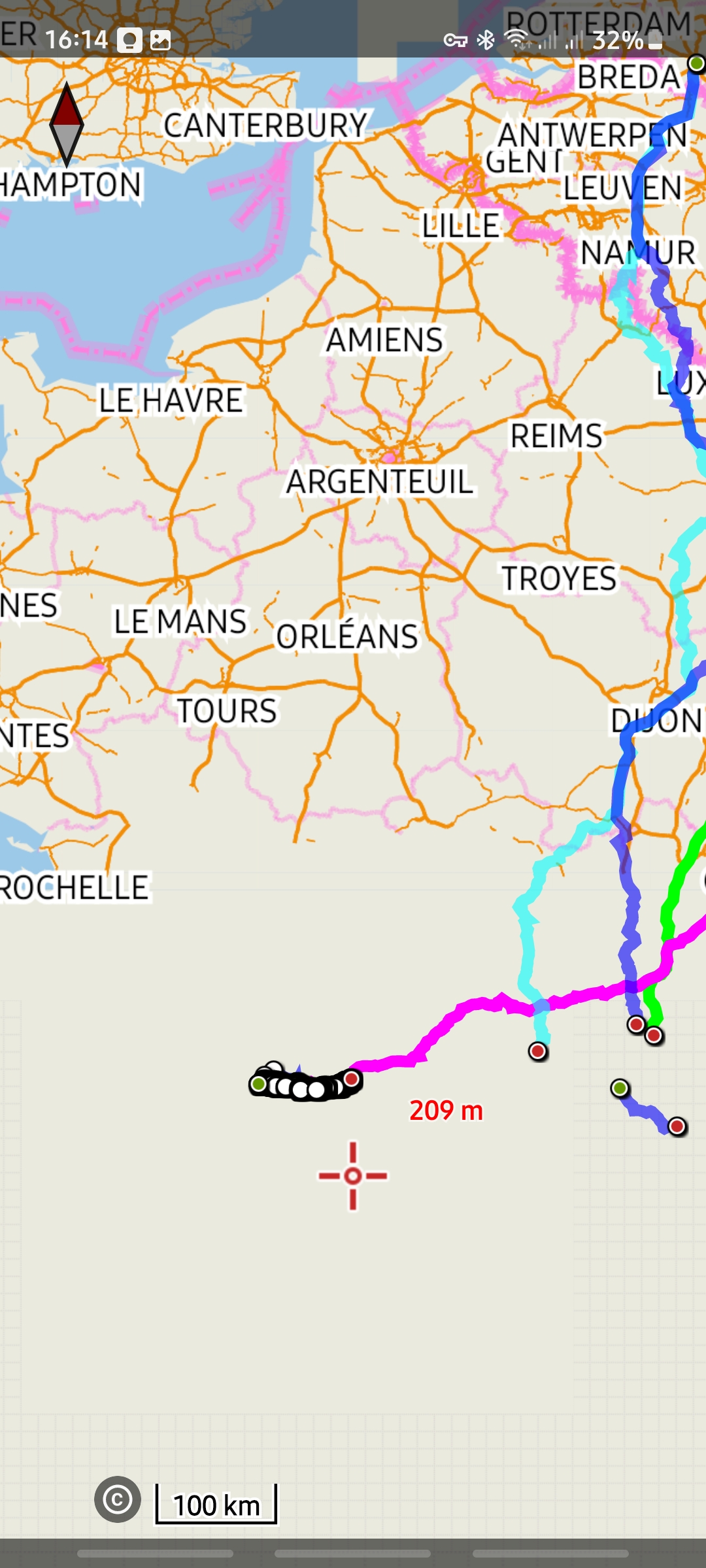
Task: Select the green start marker near Breda
Action: pyautogui.click(x=697, y=64)
